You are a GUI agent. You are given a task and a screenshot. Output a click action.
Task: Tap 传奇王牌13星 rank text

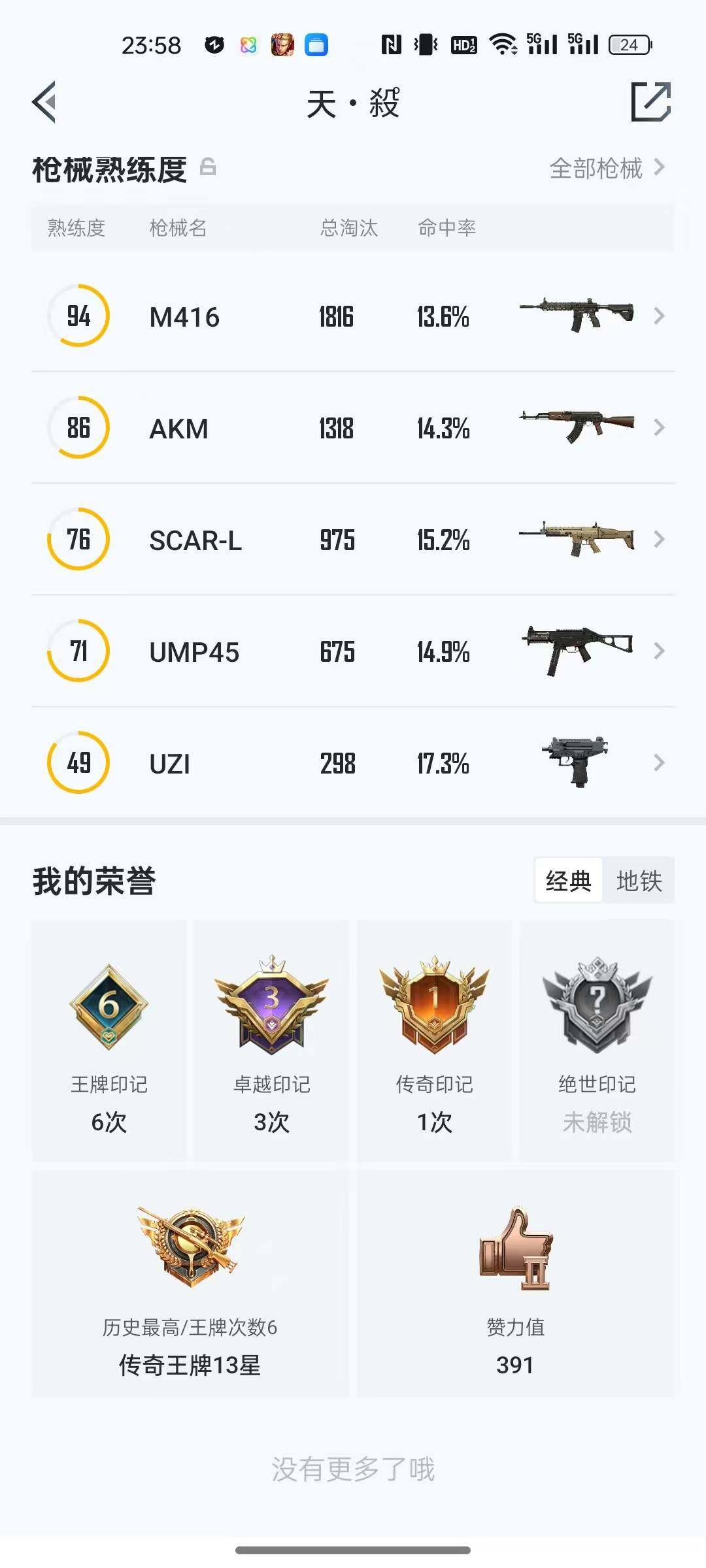[190, 1364]
